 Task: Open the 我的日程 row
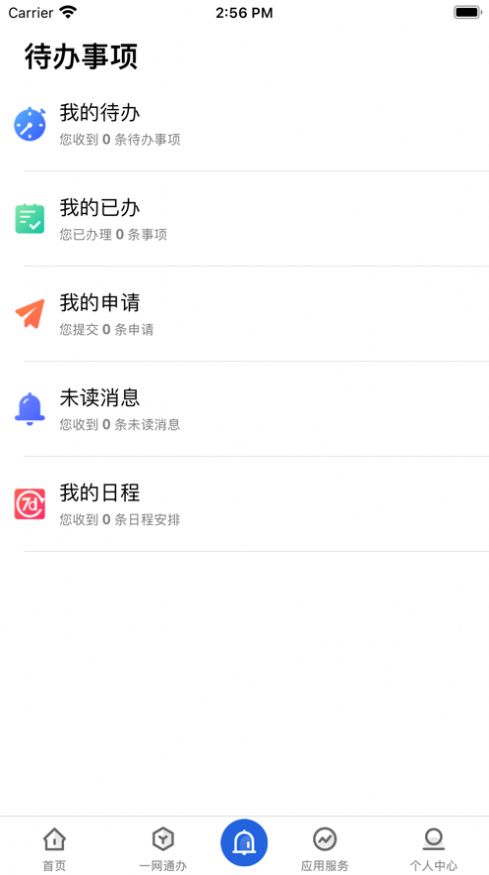244,504
